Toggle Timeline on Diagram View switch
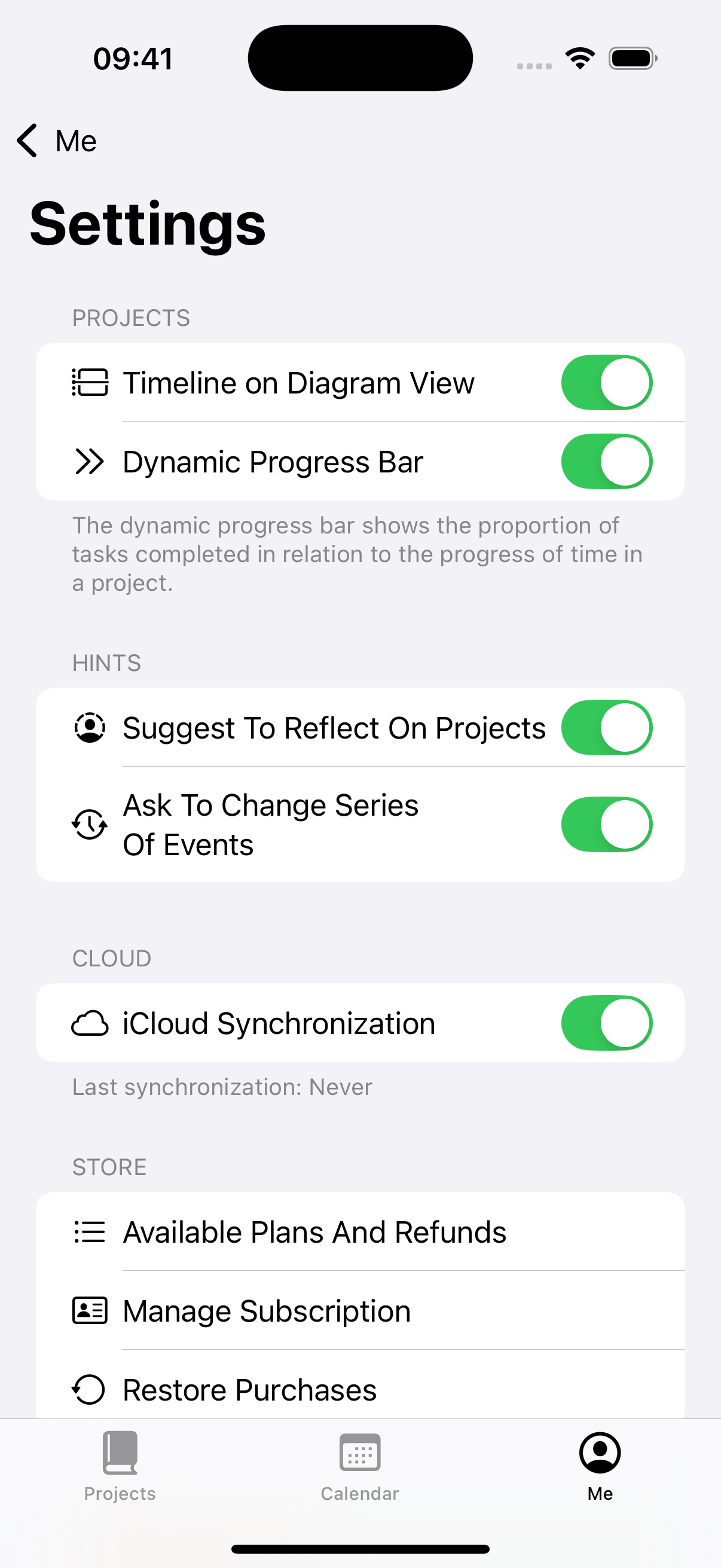This screenshot has width=721, height=1568. 606,382
